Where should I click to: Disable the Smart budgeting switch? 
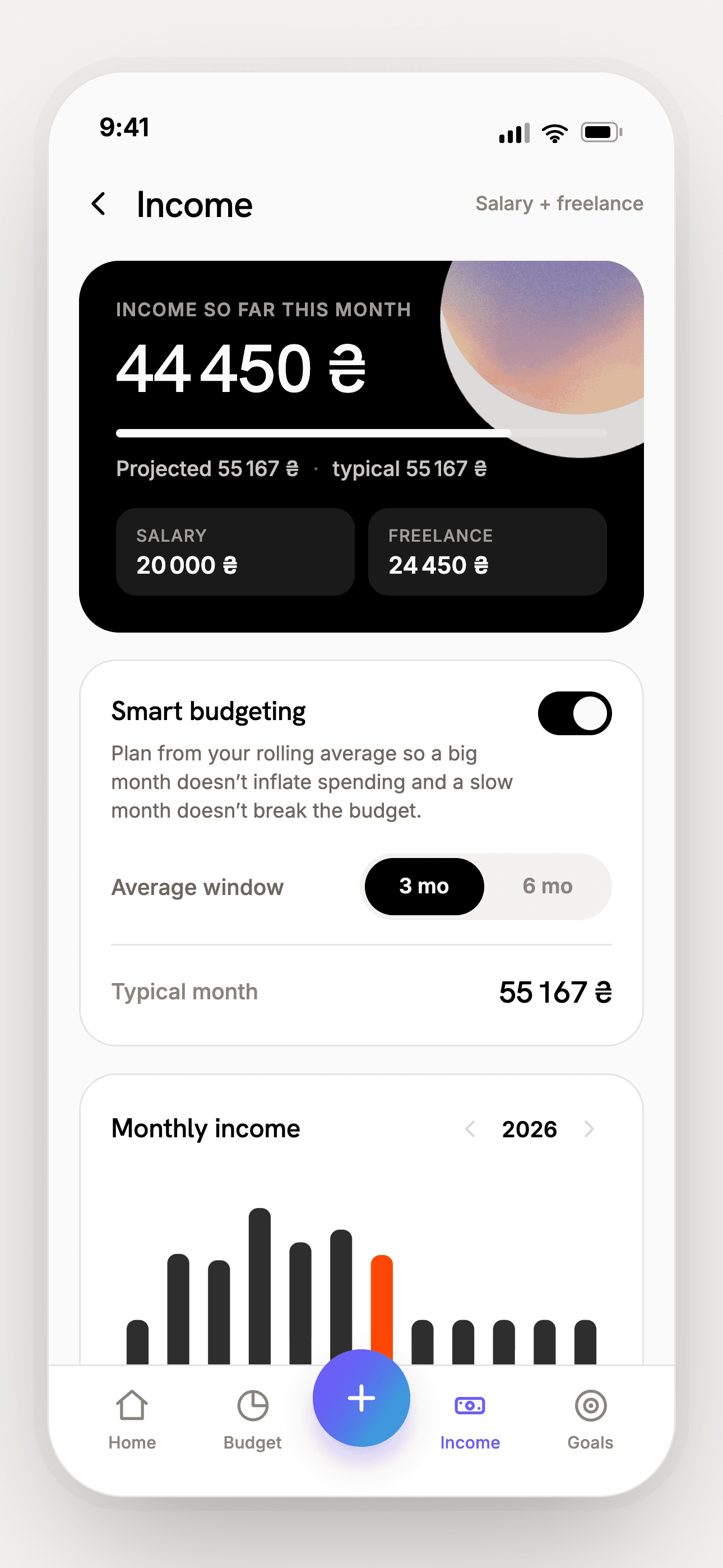[x=574, y=713]
